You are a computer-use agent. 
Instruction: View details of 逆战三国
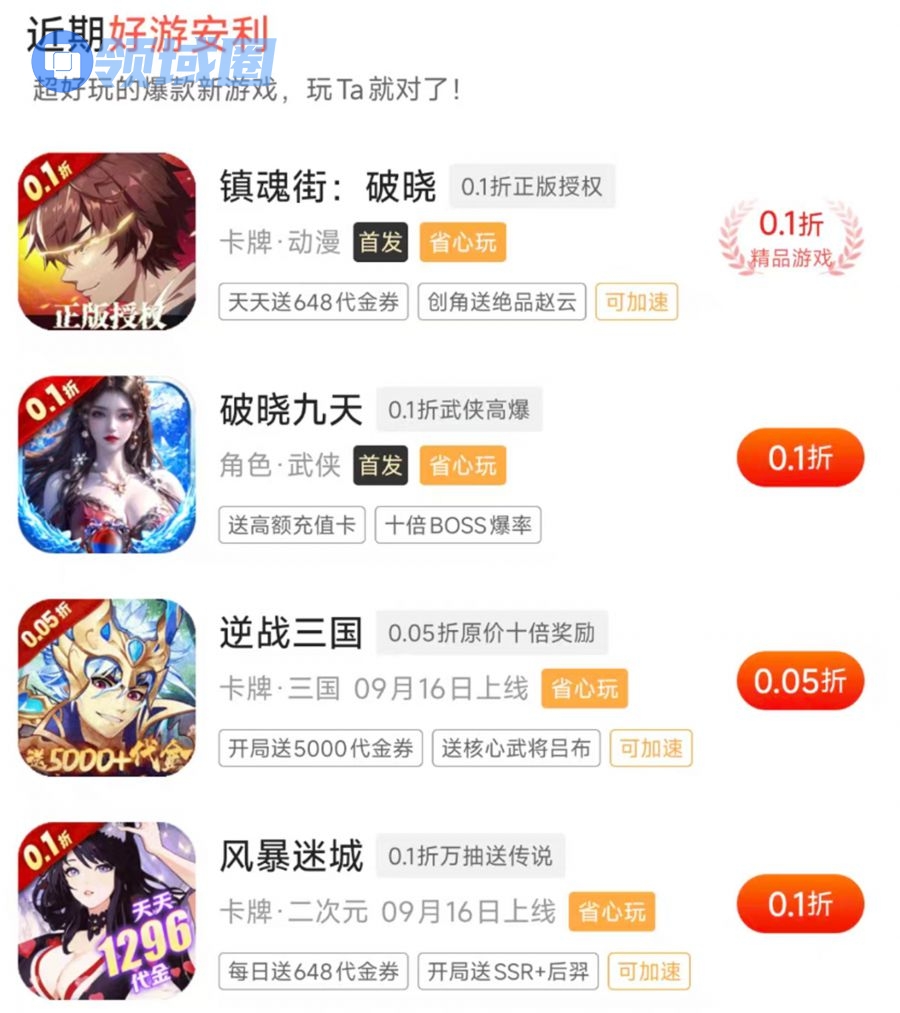290,633
